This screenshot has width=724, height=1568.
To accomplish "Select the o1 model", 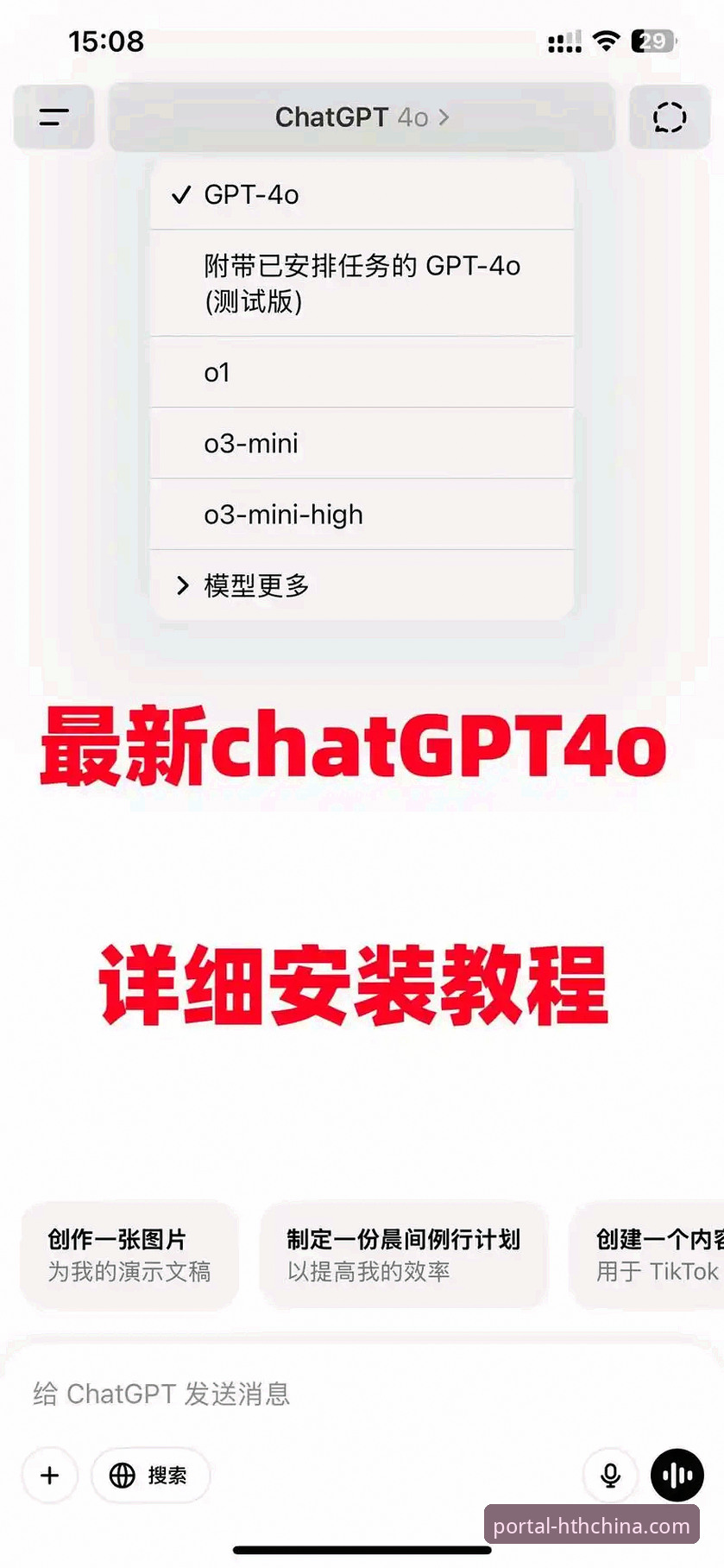I will click(x=361, y=372).
